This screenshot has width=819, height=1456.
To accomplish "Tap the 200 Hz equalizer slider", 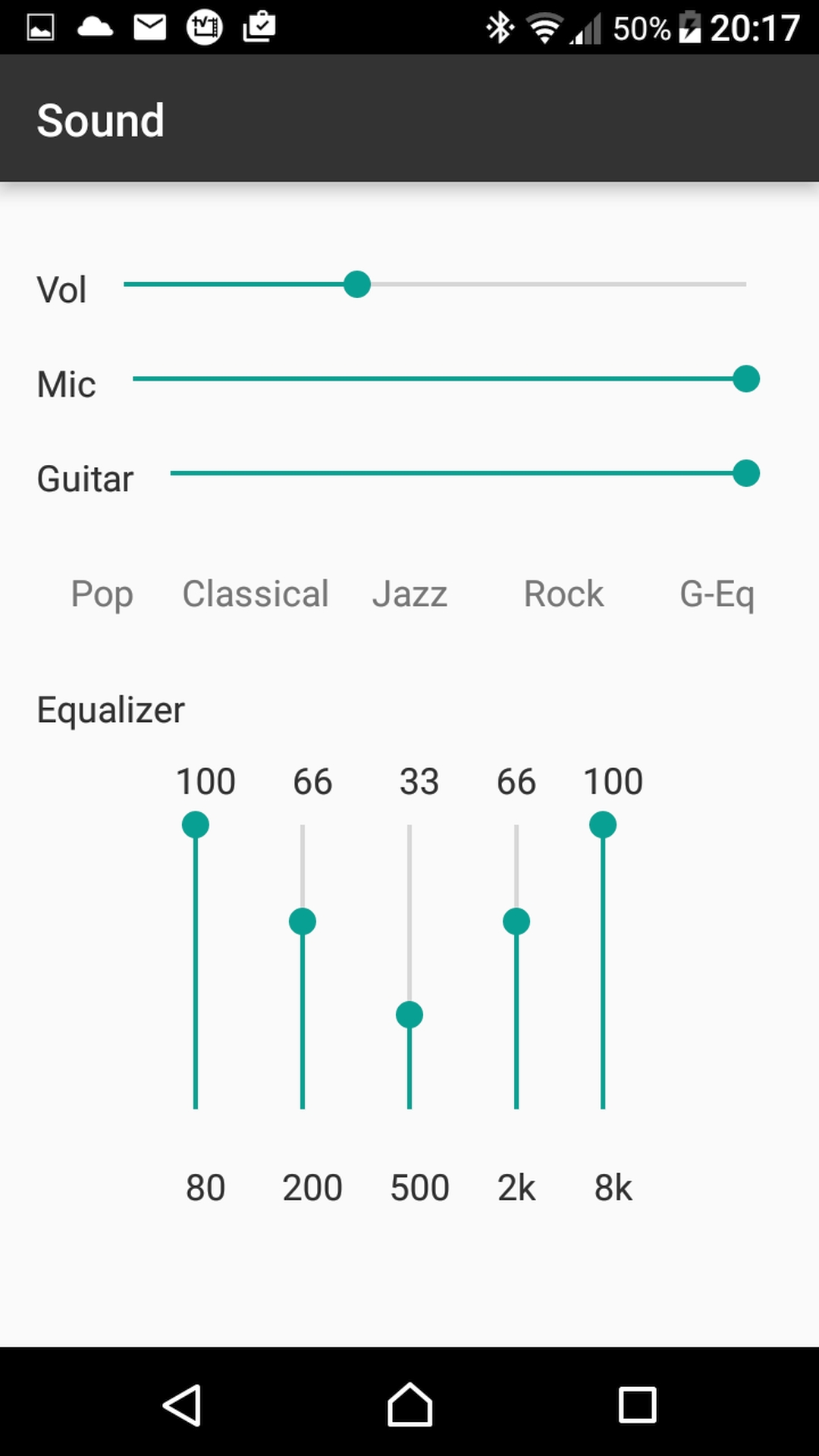I will [x=303, y=967].
